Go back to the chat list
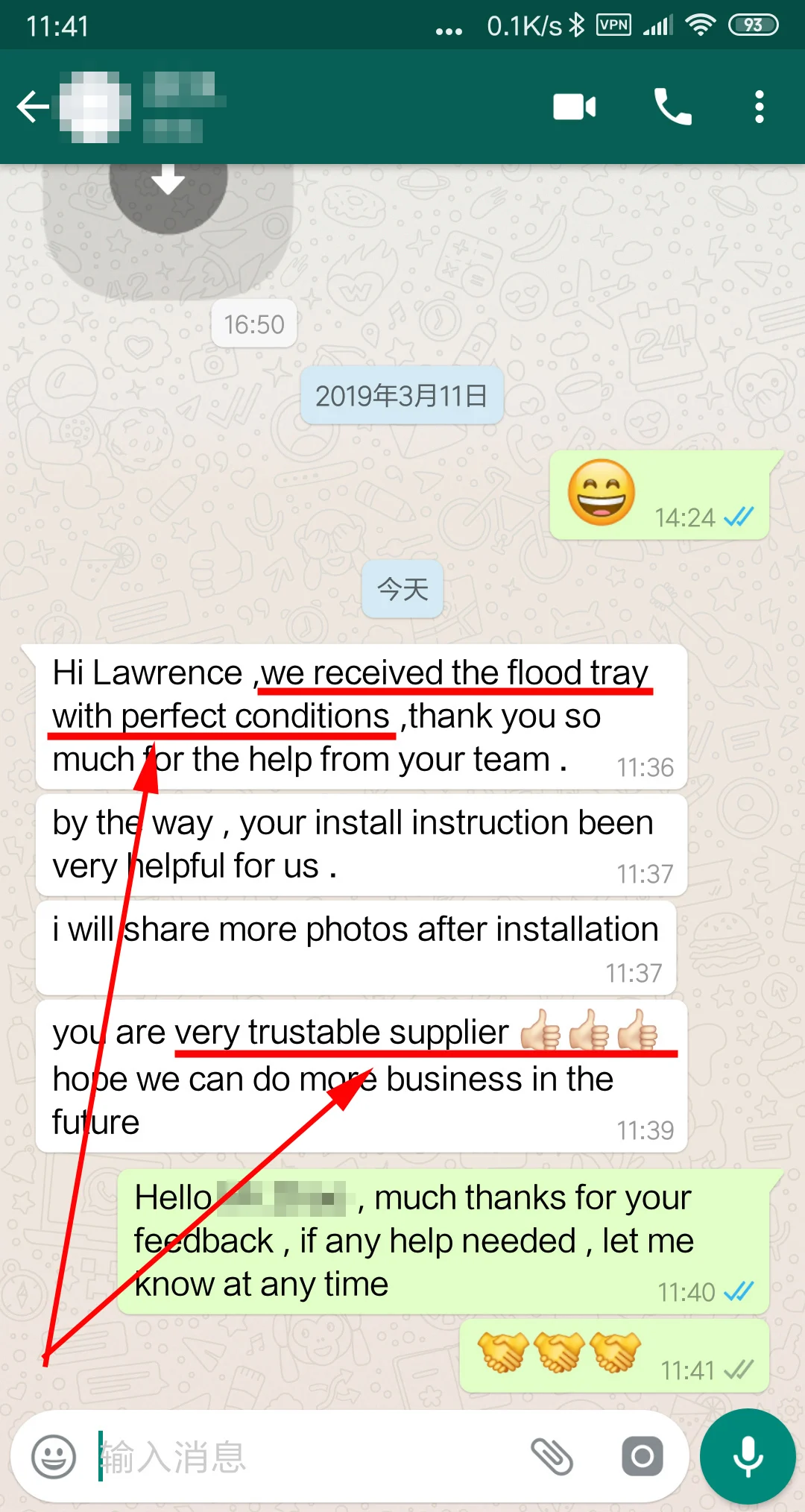 click(33, 107)
